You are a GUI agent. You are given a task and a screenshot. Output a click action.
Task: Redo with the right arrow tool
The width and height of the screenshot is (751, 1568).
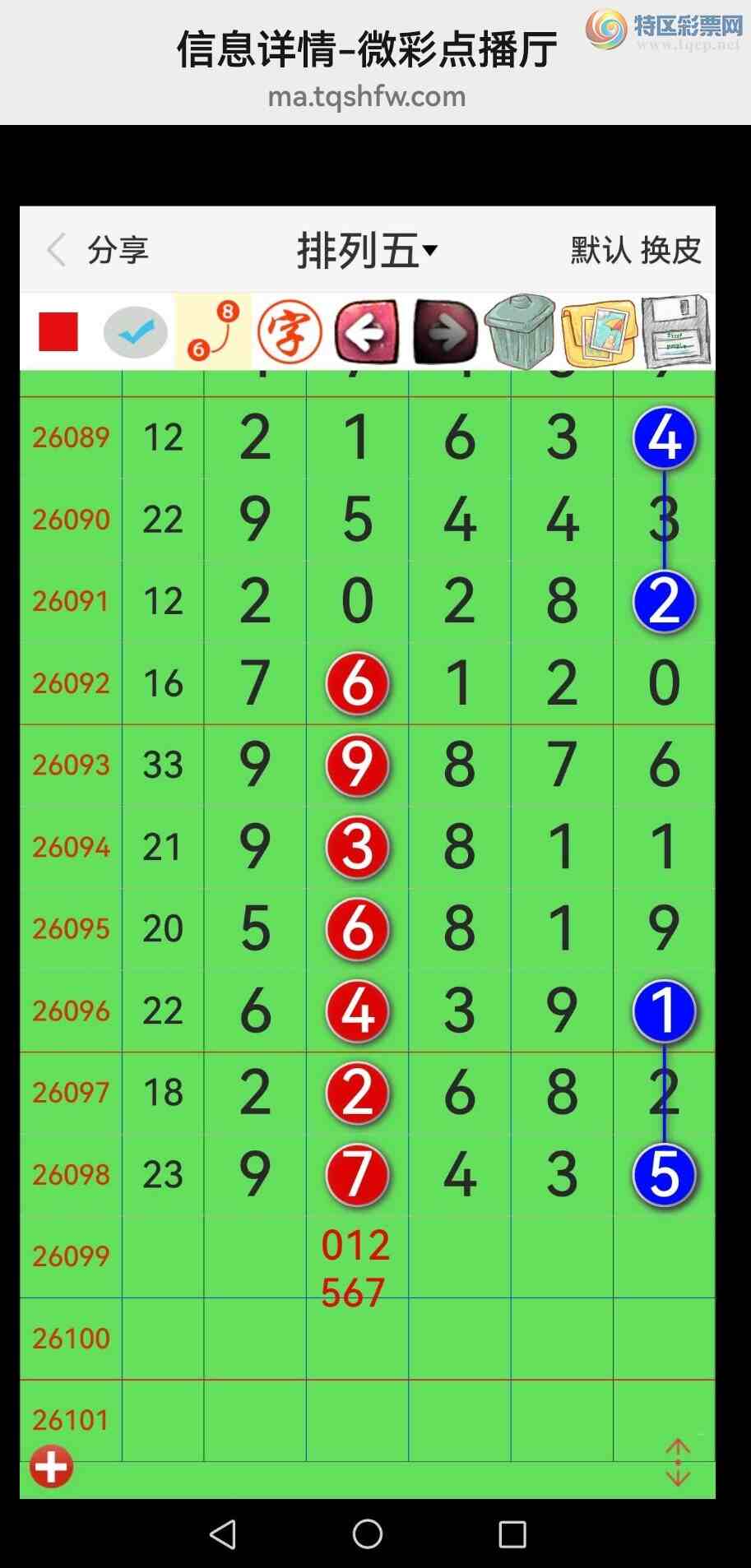point(445,332)
